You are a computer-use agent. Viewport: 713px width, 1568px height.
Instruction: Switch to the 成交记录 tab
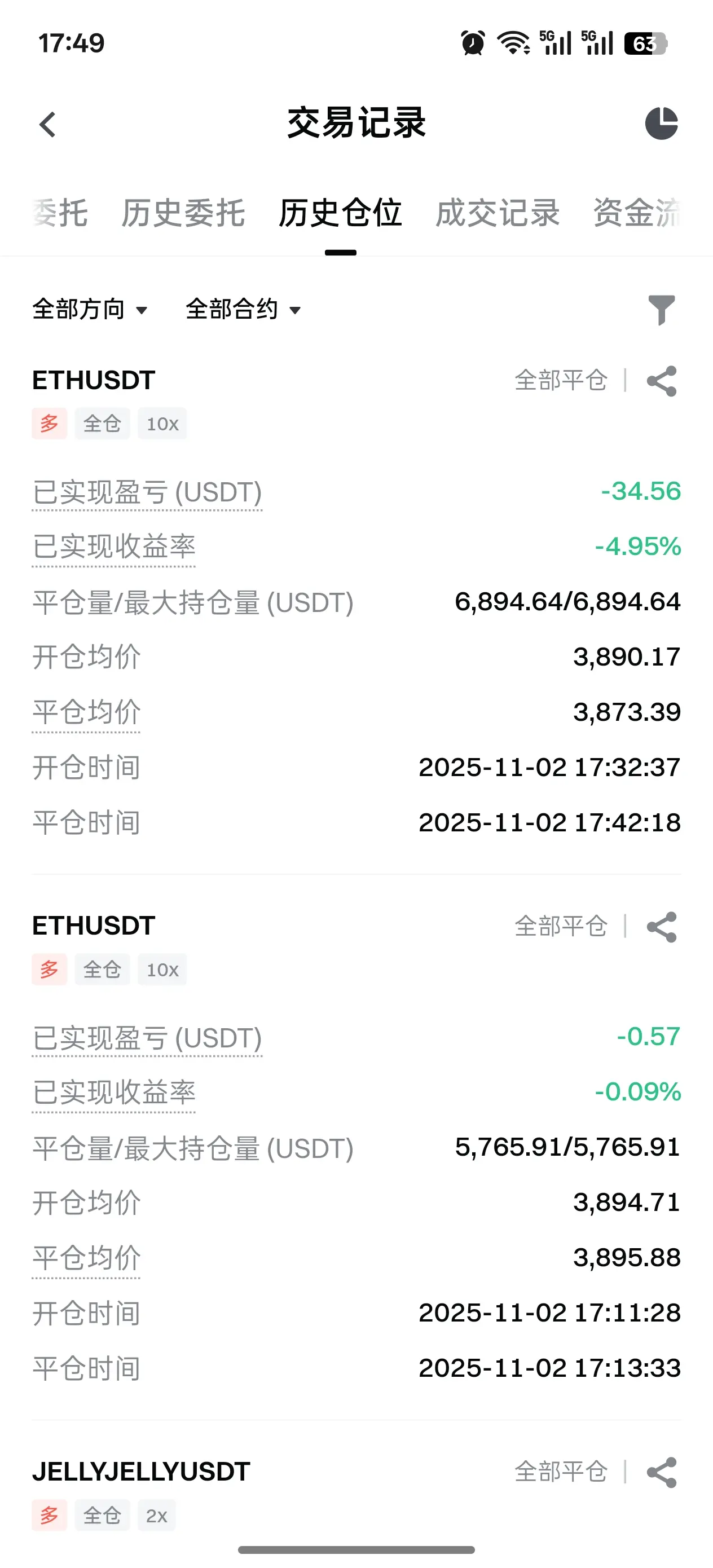498,213
